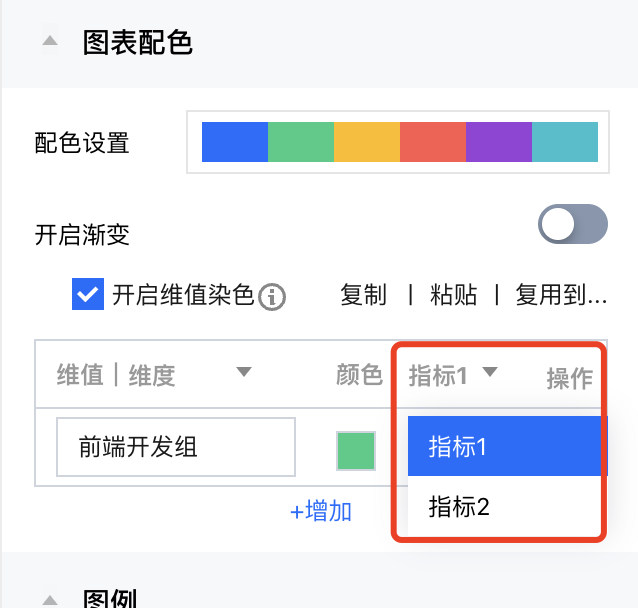
Task: Expand the 图例 section
Action: tap(48, 600)
